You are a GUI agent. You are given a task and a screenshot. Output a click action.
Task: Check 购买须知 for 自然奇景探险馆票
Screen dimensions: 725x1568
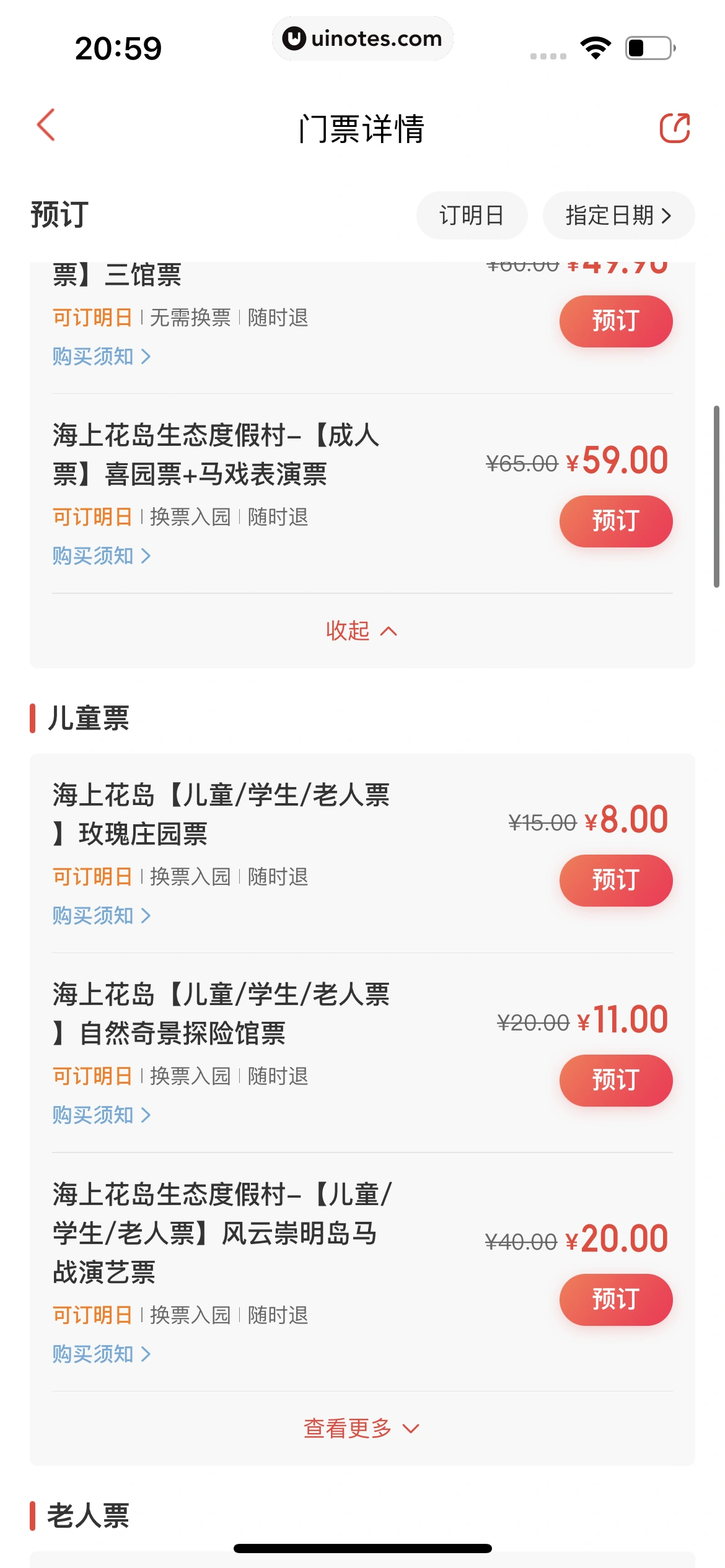pos(102,1115)
